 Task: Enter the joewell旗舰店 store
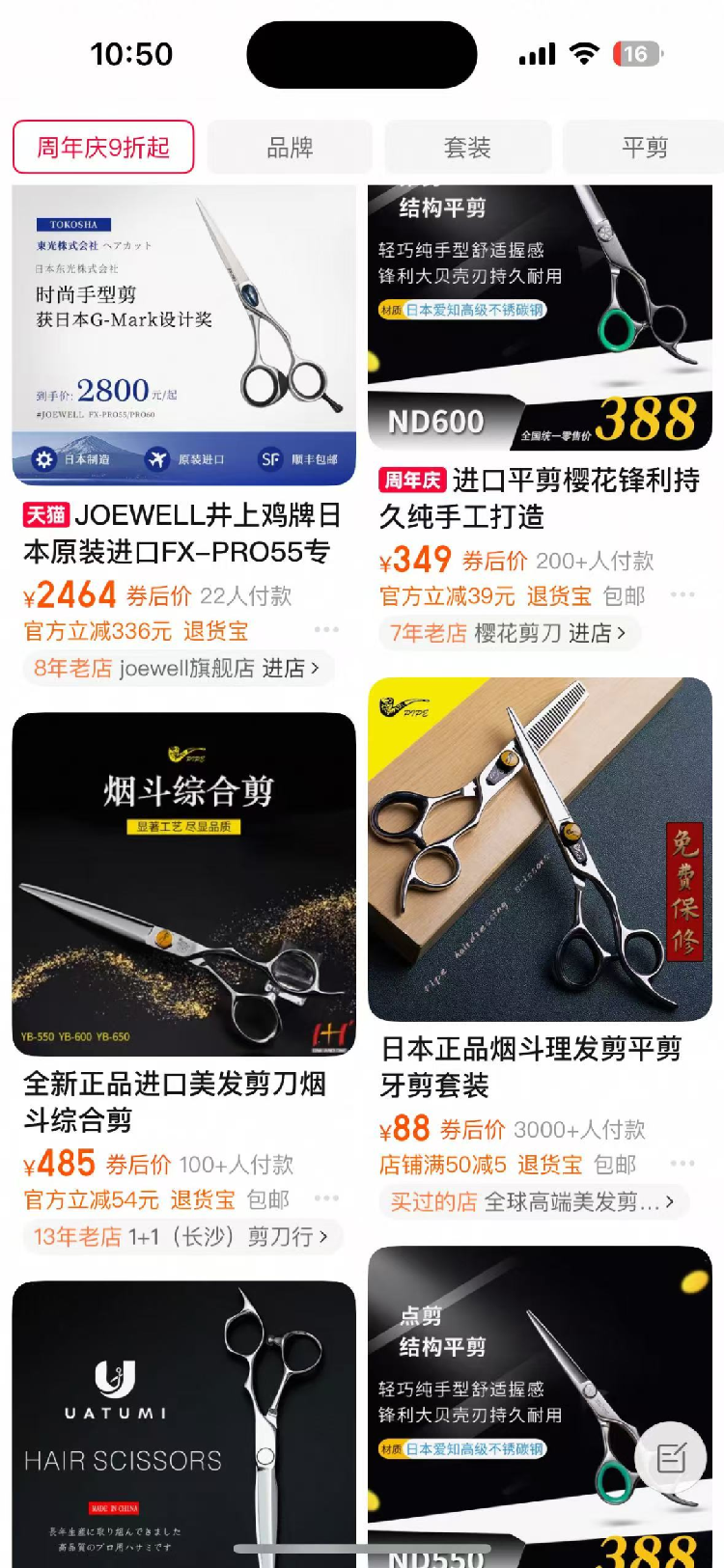point(177,668)
